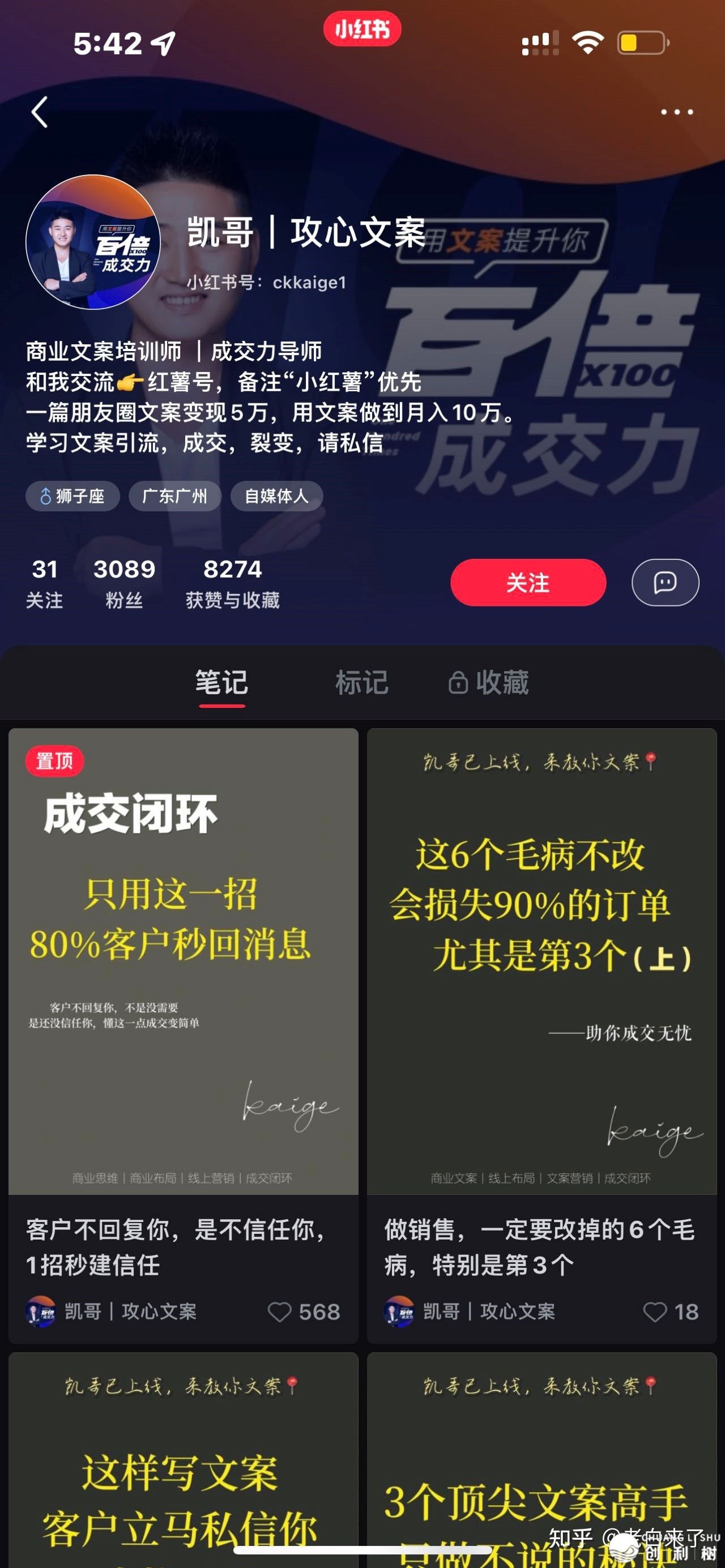Return to 小红书 via the status pill
The image size is (725, 1568).
(x=362, y=29)
